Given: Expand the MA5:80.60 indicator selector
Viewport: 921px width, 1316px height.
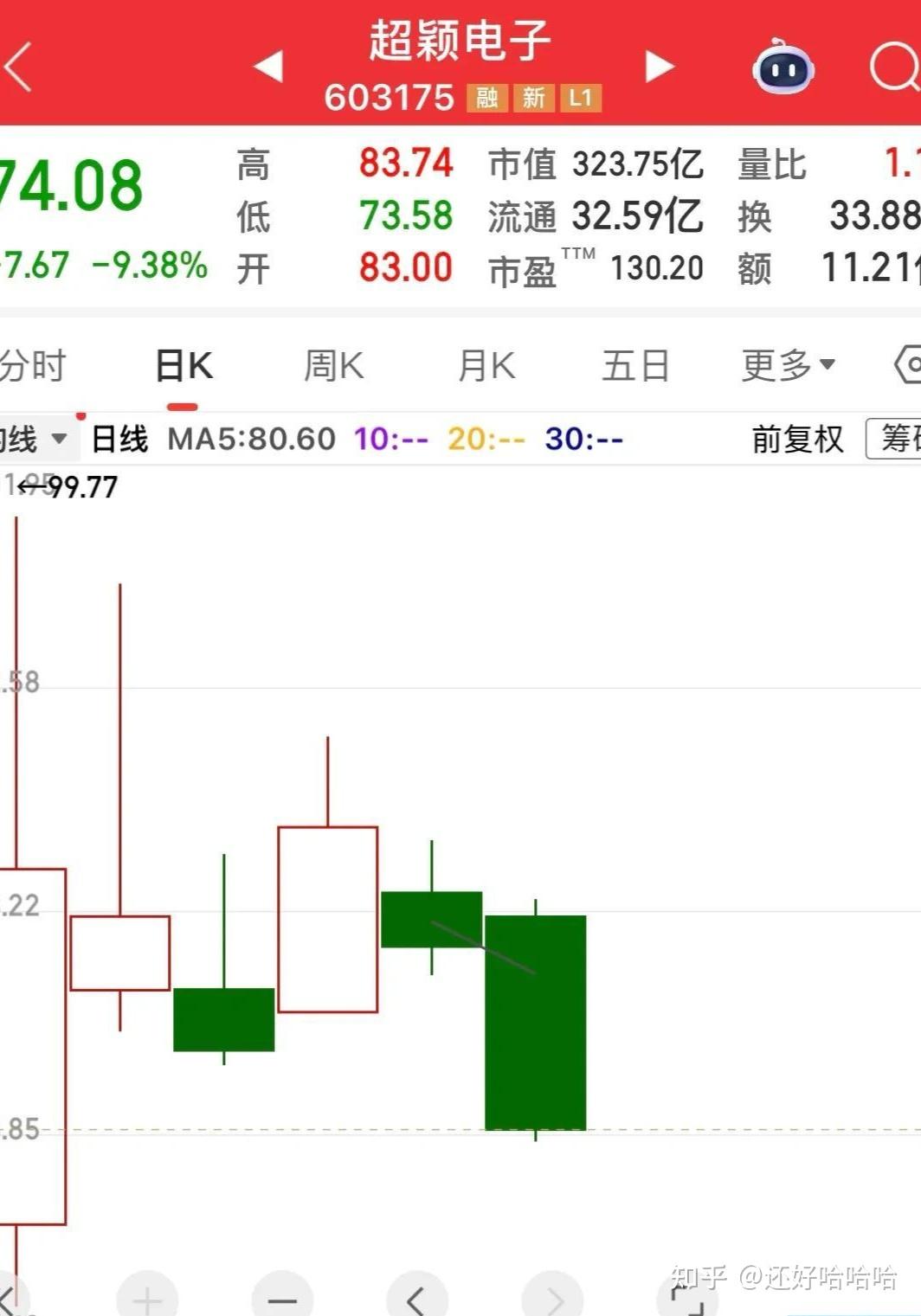Looking at the screenshot, I should click(x=251, y=440).
